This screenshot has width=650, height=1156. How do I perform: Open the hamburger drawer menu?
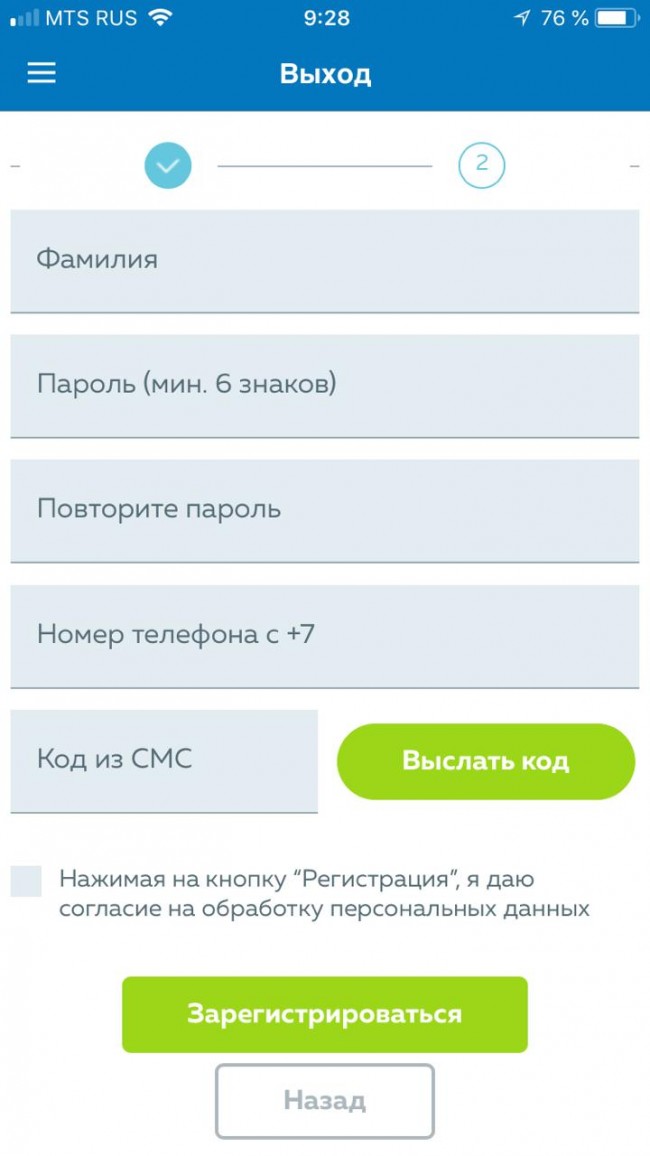tap(41, 73)
